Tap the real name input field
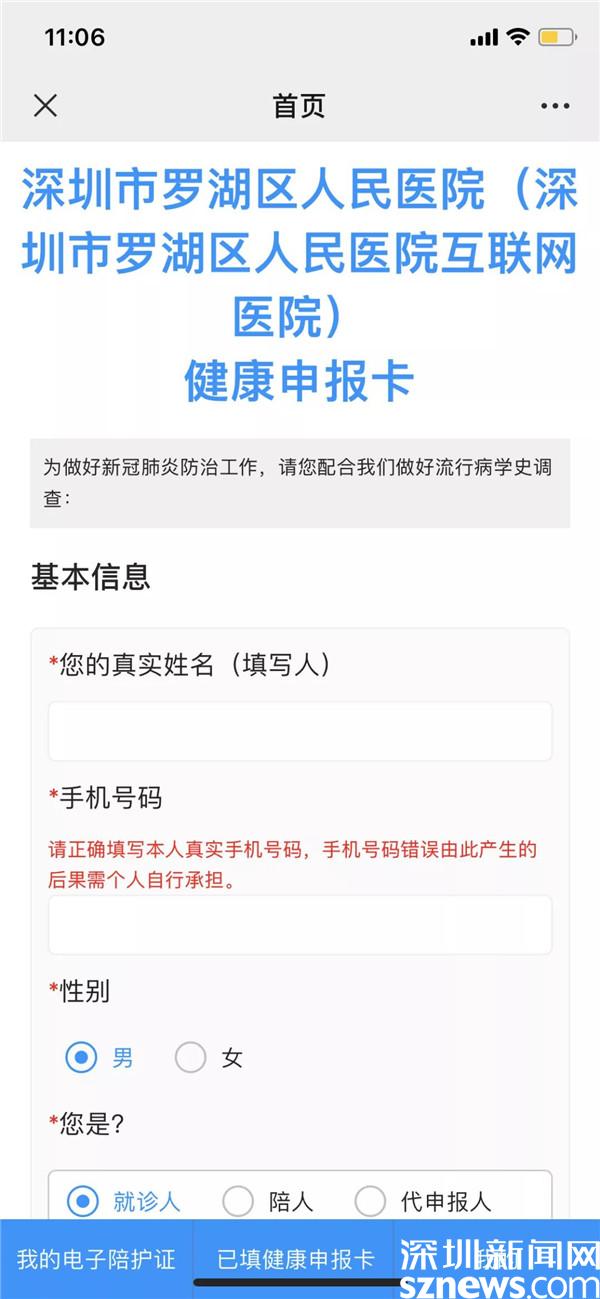600x1299 pixels. tap(300, 731)
